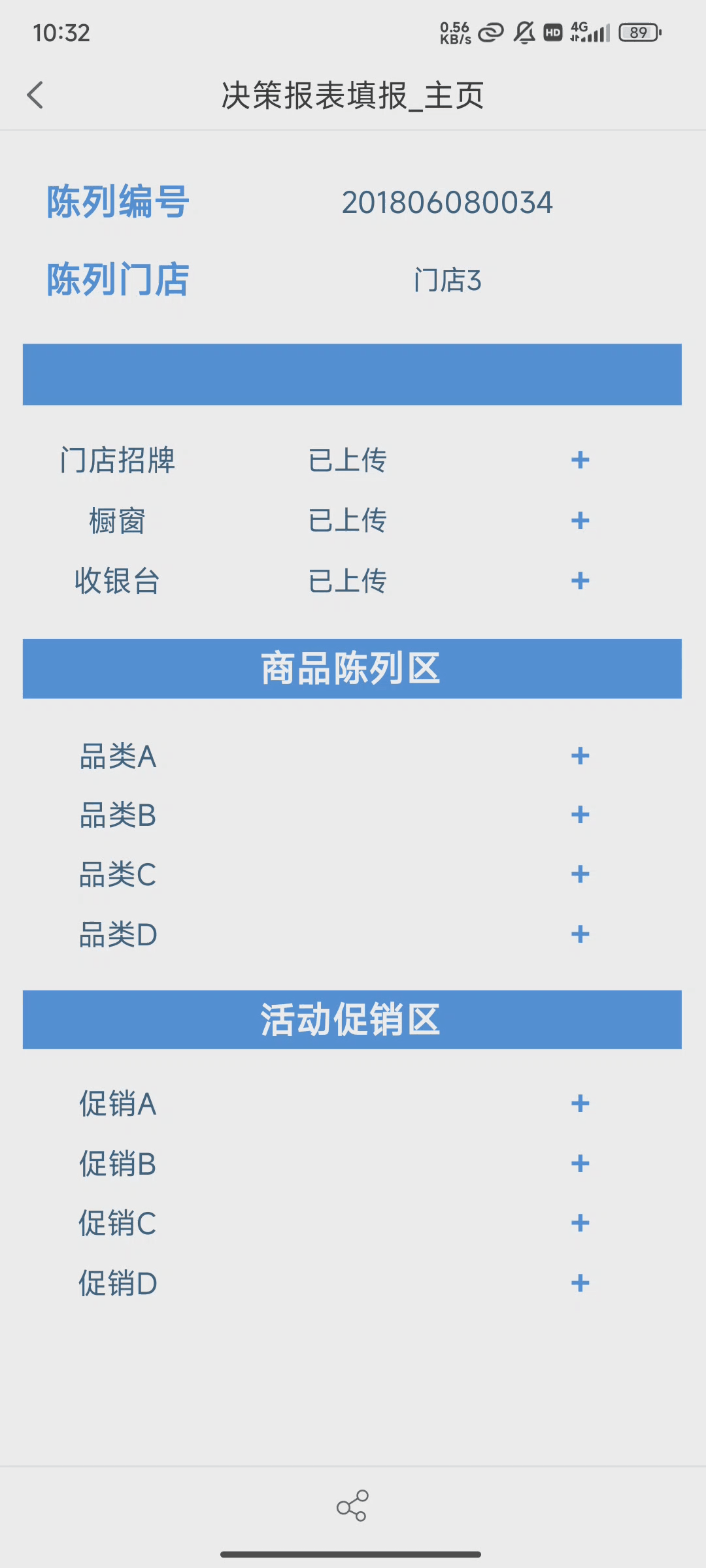Tap the plus icon beside 门店招牌
The width and height of the screenshot is (706, 1568).
pos(579,461)
